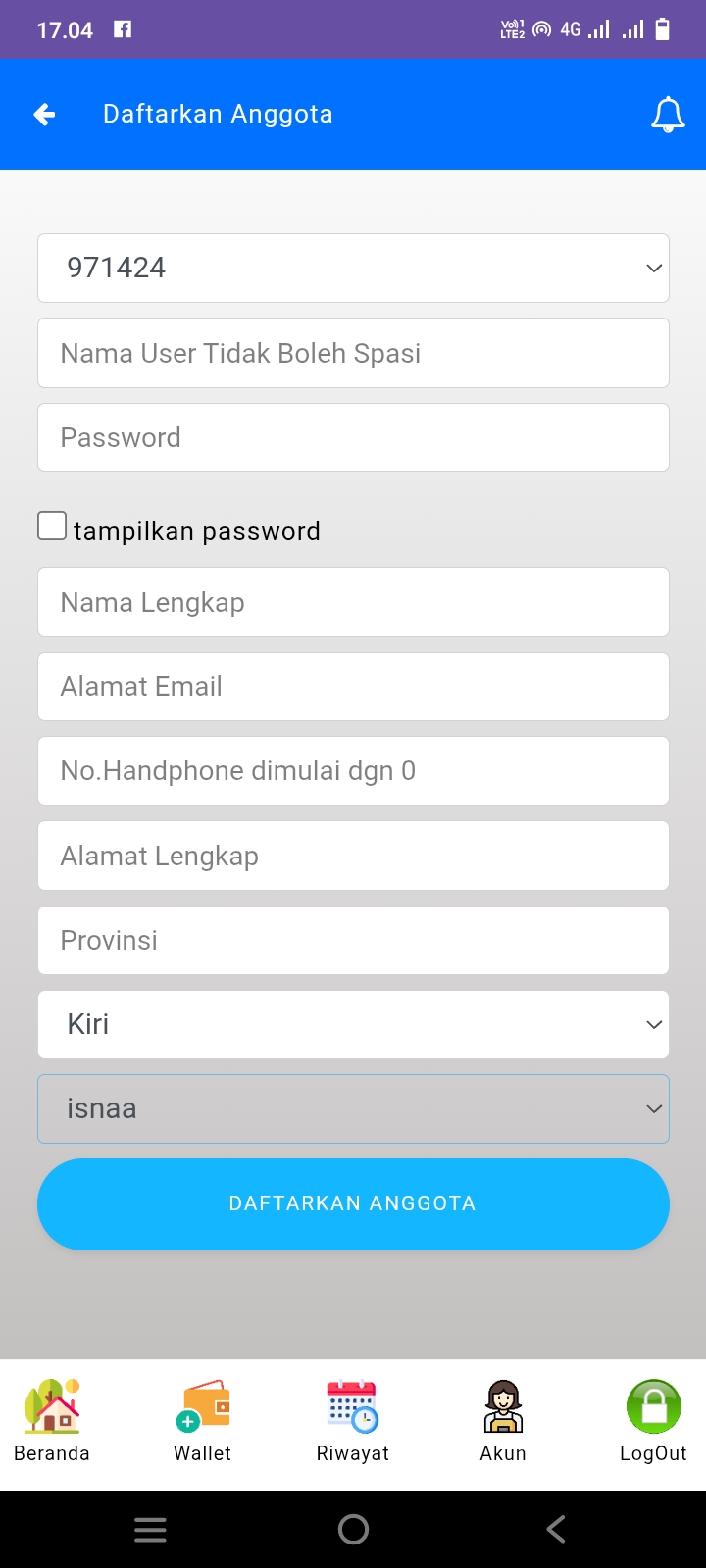Open the Wallet tab
The image size is (706, 1568).
pos(202,1421)
